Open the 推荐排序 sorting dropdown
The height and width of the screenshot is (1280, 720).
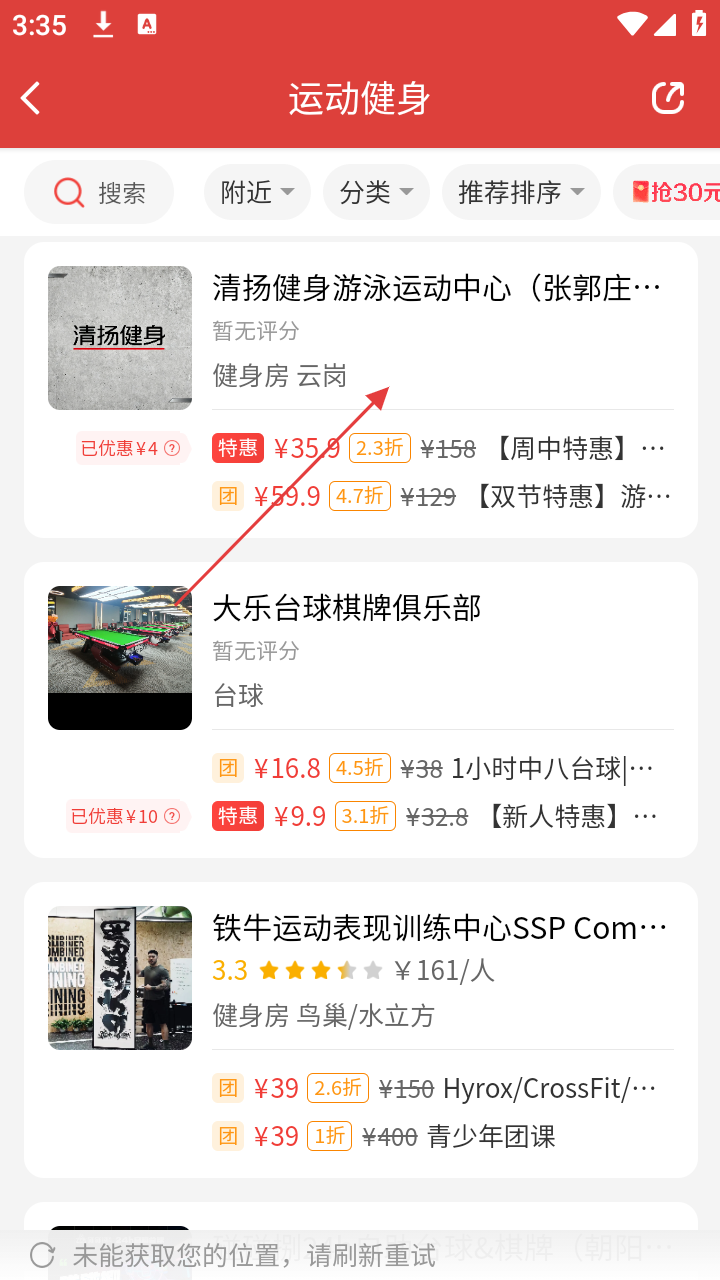coord(521,192)
